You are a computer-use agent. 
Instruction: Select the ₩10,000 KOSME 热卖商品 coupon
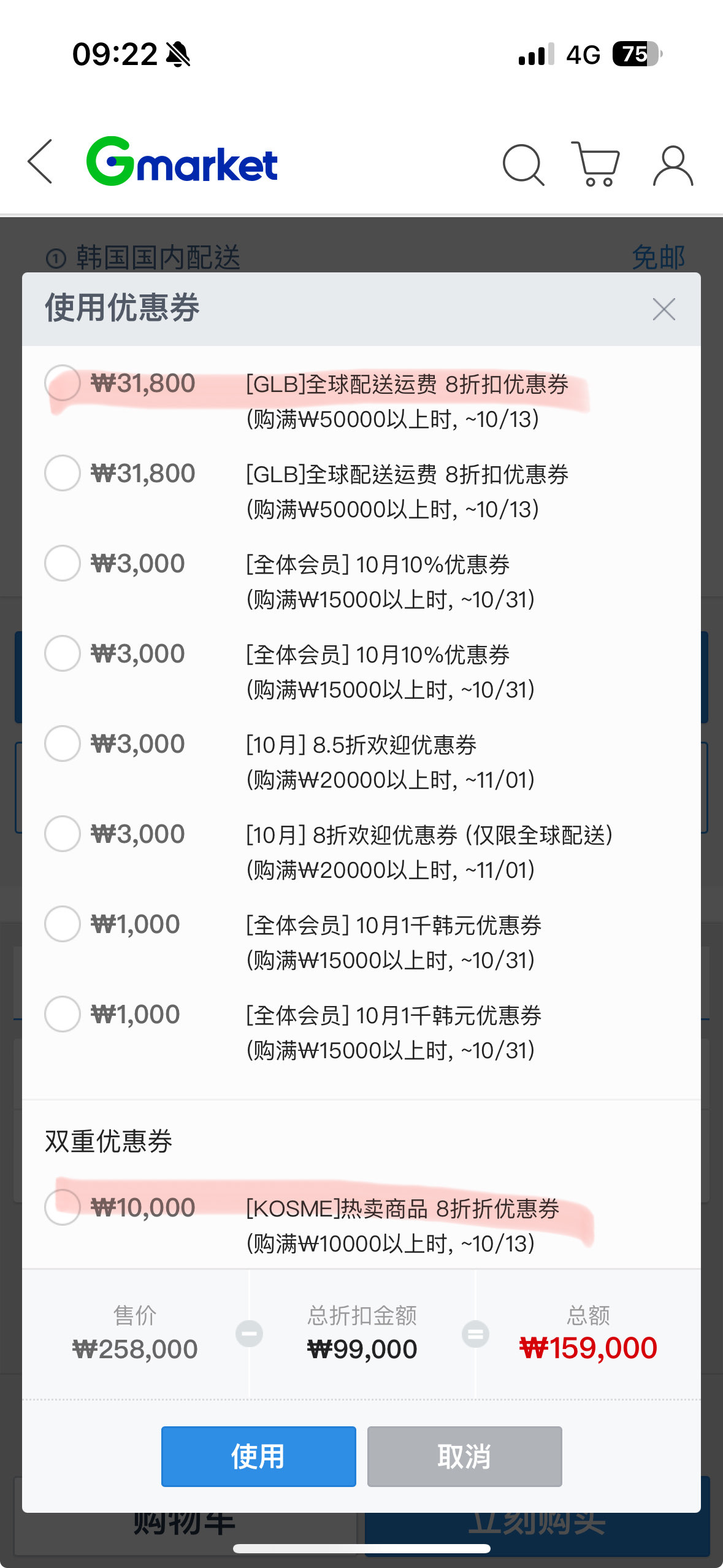63,1207
